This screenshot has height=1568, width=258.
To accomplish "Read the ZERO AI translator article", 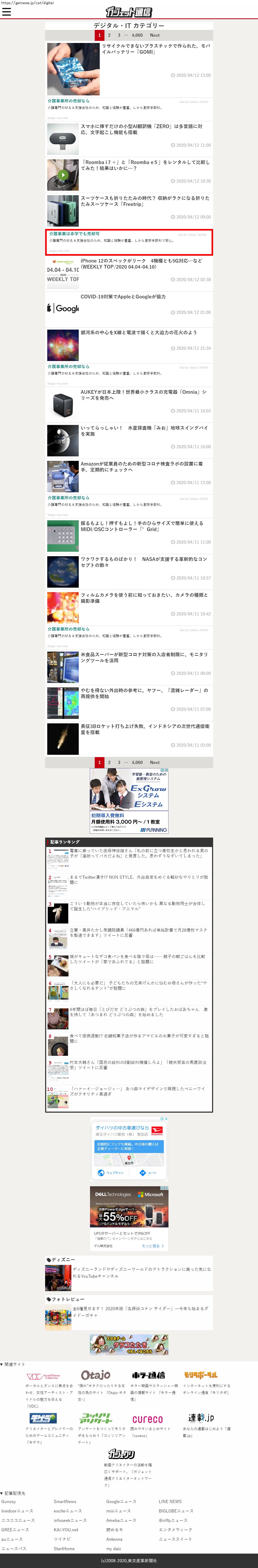I will point(141,129).
